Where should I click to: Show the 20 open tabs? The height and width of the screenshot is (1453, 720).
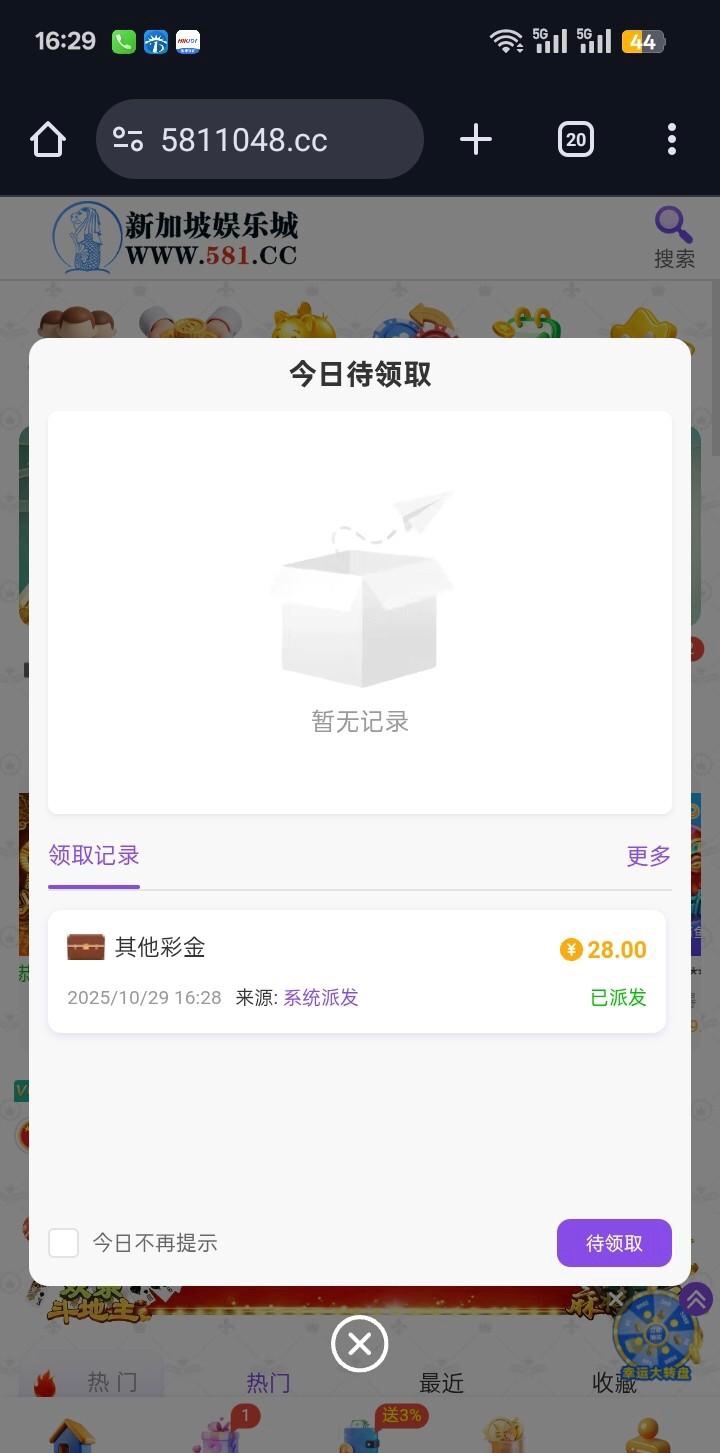coord(575,140)
